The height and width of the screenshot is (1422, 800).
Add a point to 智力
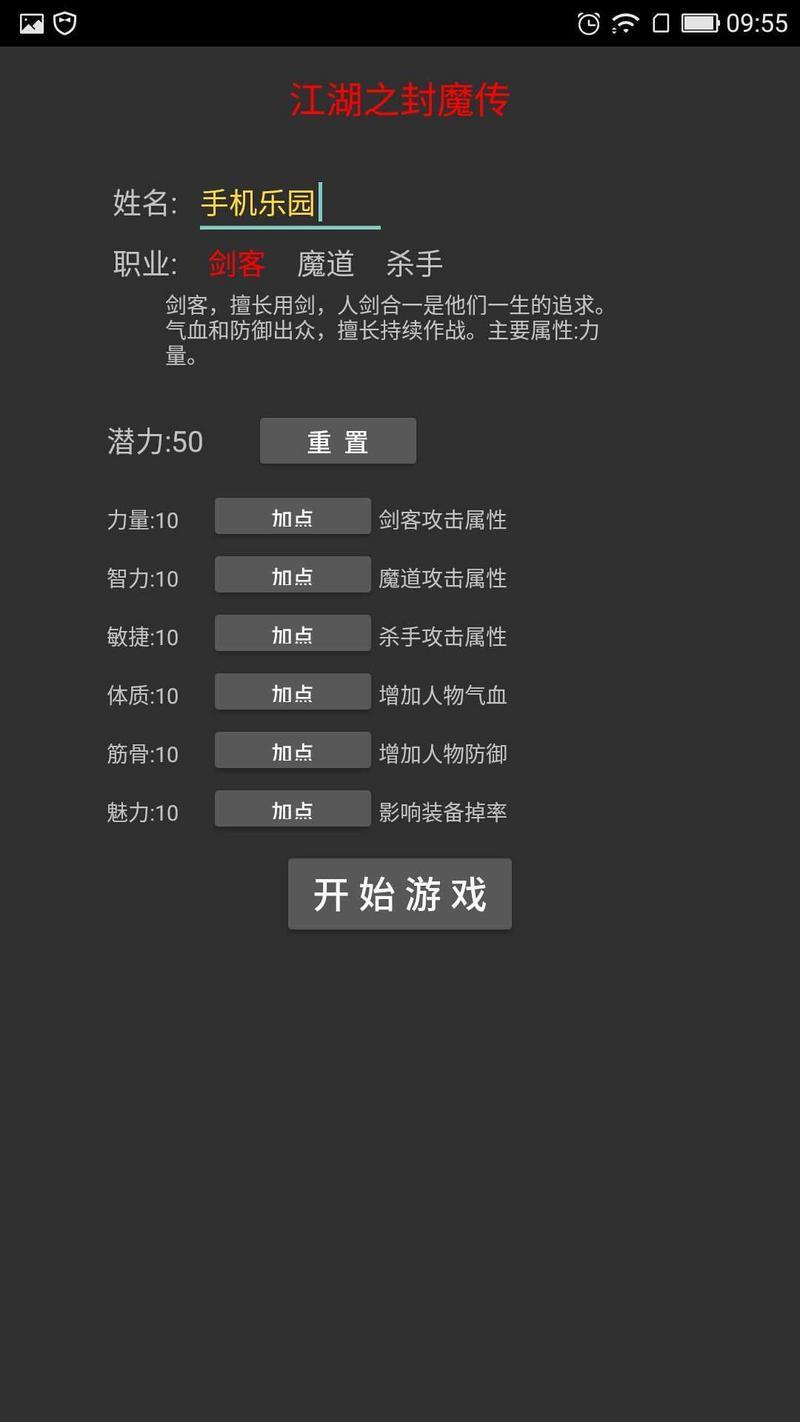(x=293, y=576)
